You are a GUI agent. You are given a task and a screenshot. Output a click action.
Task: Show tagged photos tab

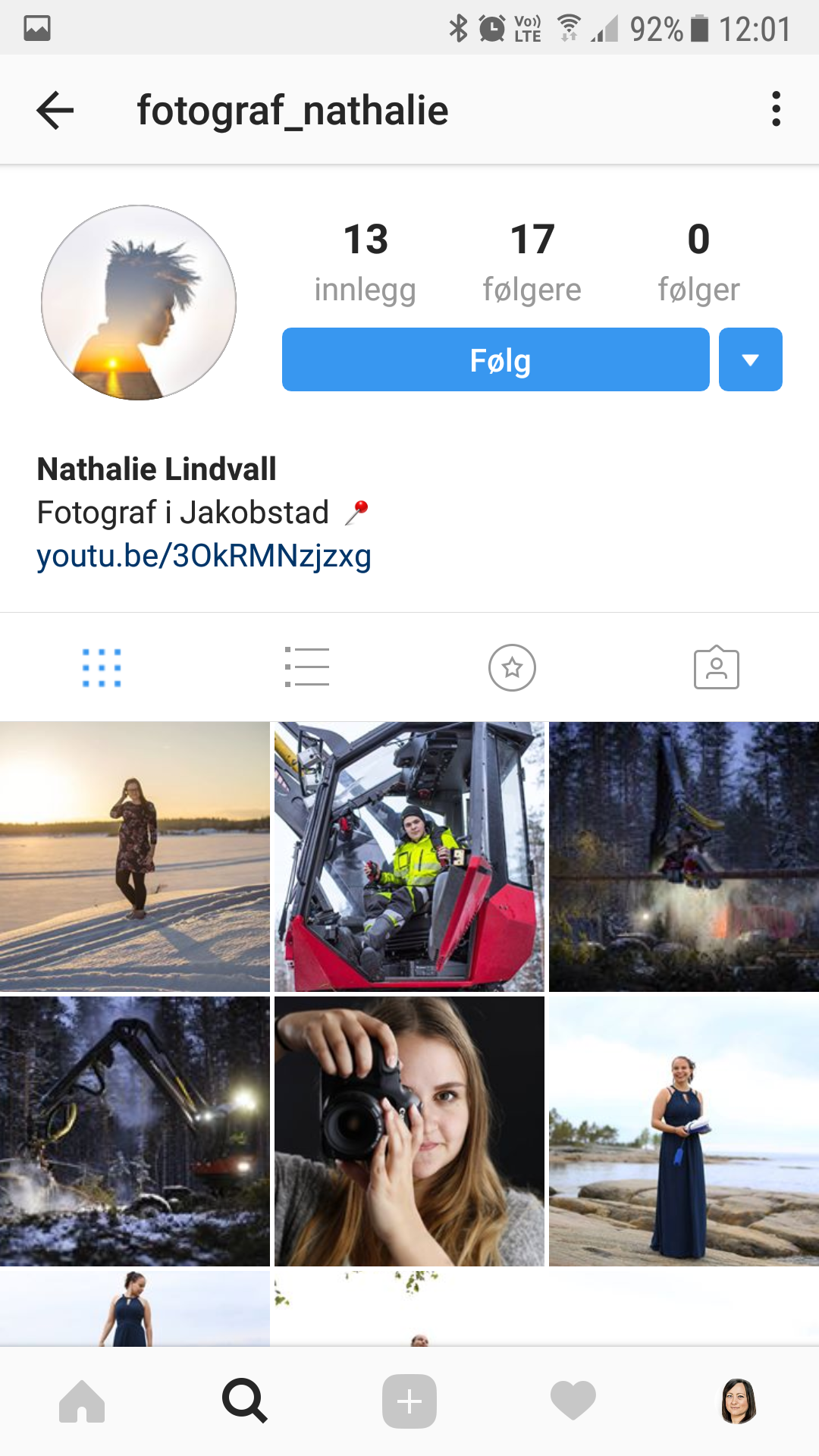coord(716,668)
